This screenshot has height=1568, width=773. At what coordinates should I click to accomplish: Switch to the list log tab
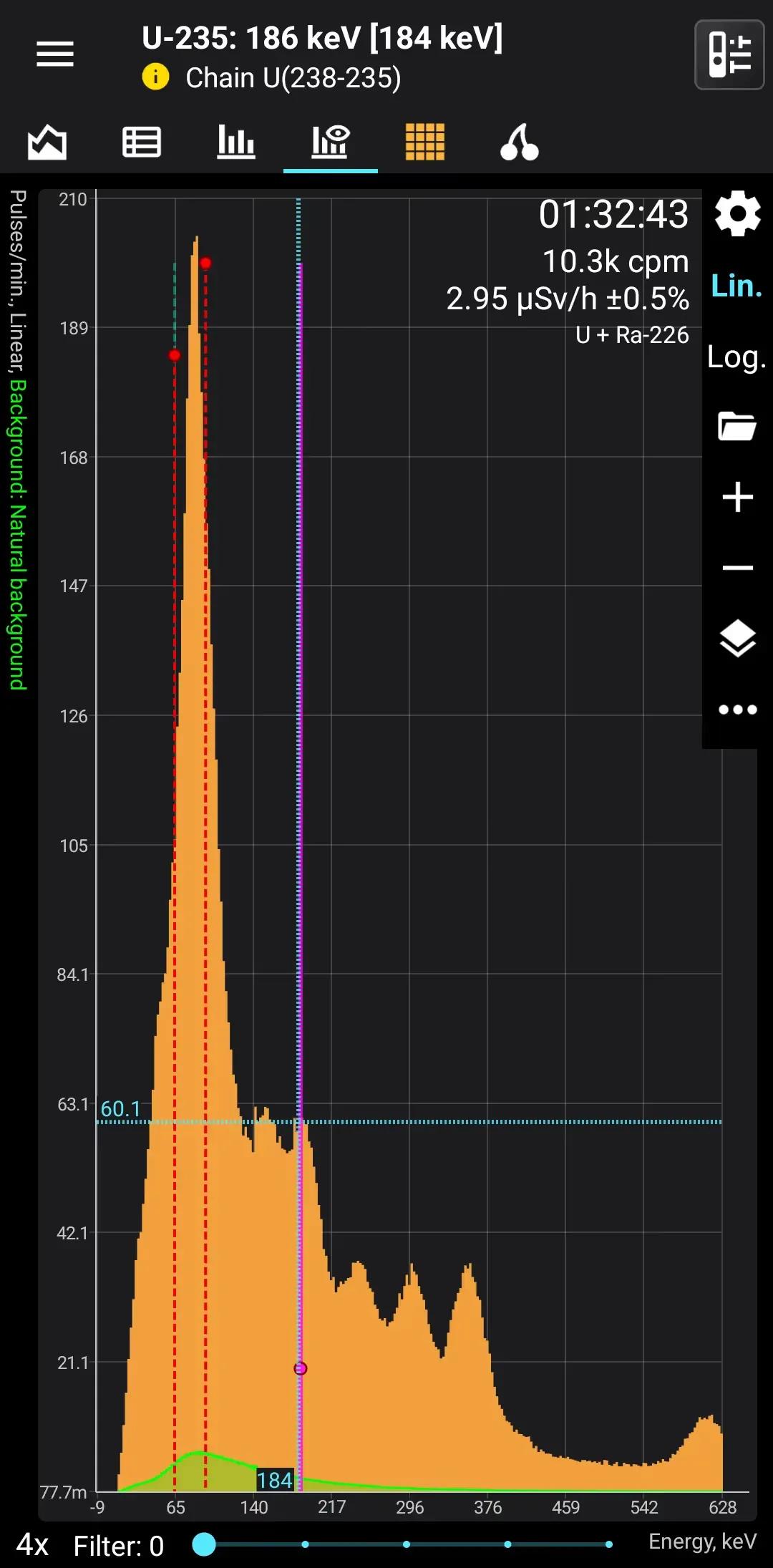[x=142, y=142]
